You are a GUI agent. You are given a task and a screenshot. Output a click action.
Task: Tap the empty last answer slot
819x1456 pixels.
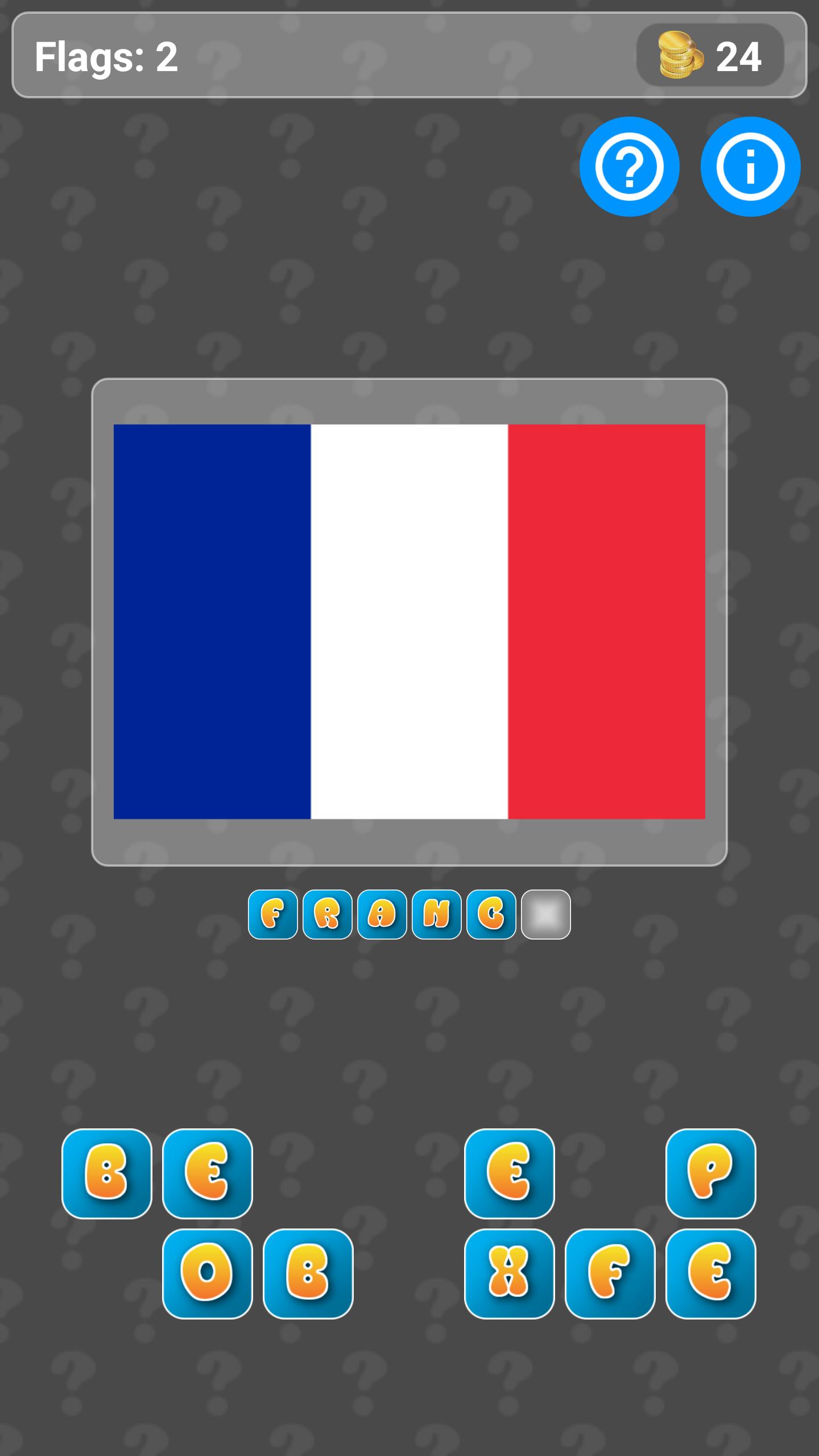click(545, 915)
